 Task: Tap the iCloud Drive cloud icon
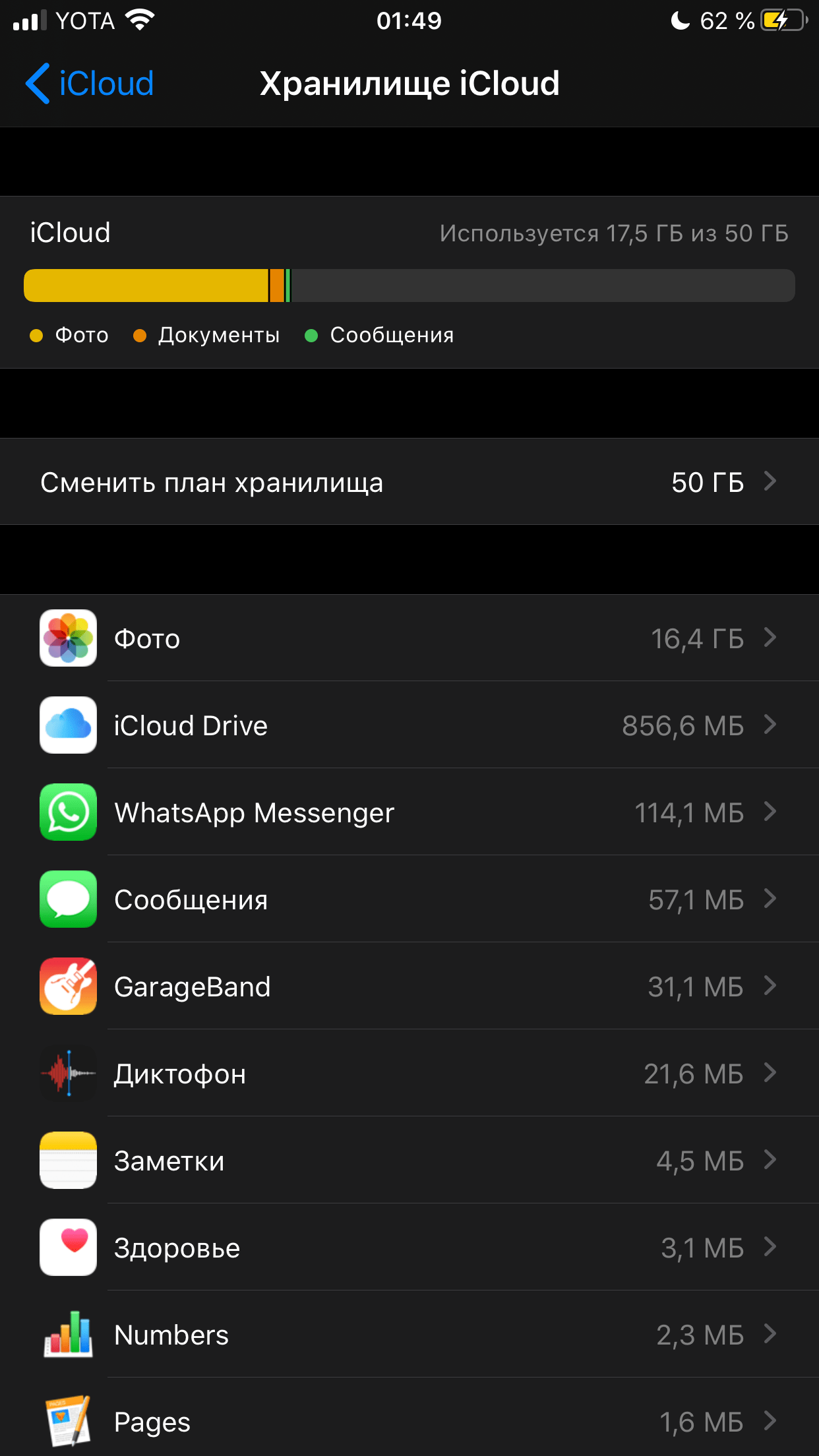coord(68,725)
